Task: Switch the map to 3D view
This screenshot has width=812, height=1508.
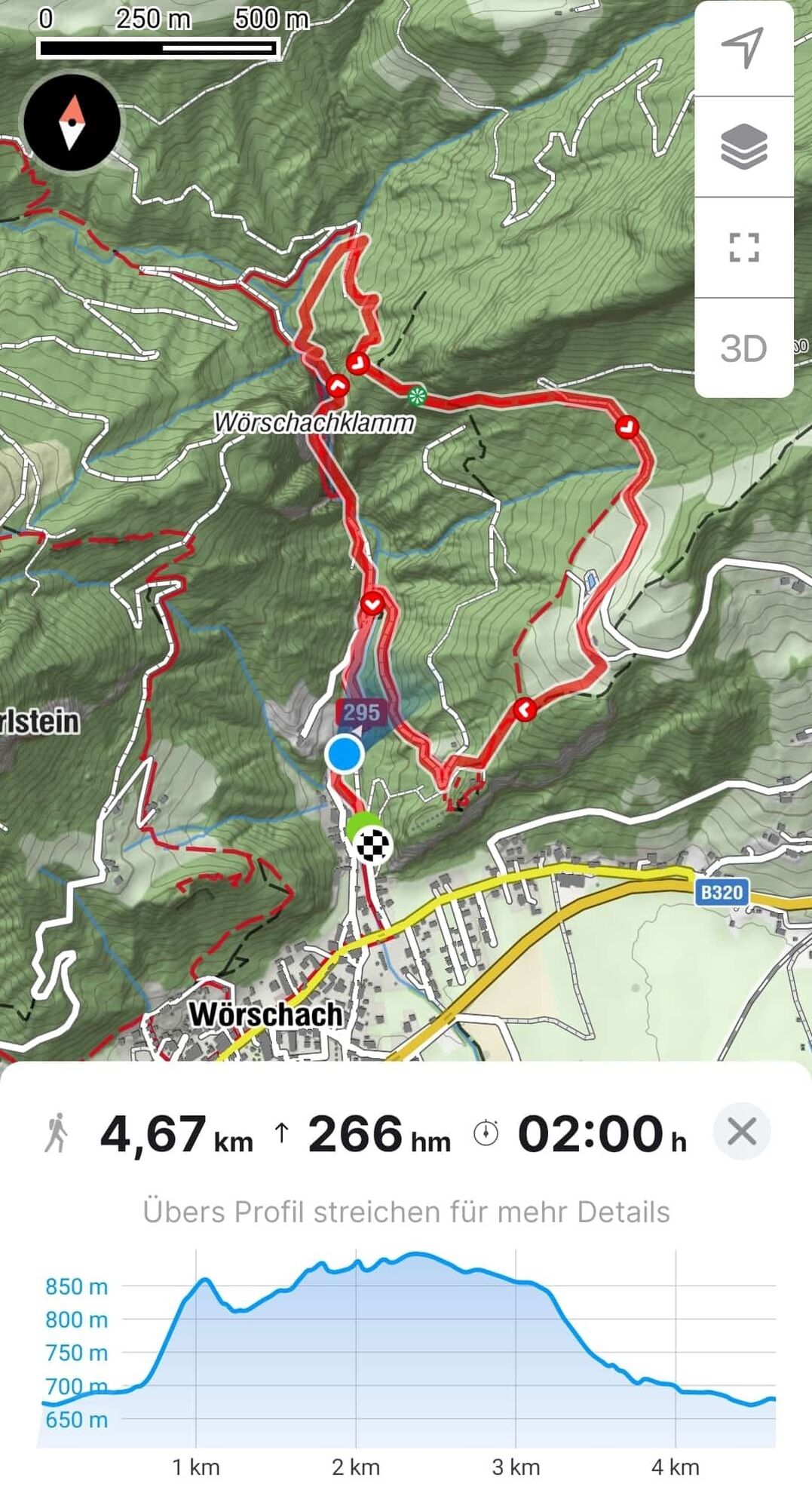Action: 743,348
